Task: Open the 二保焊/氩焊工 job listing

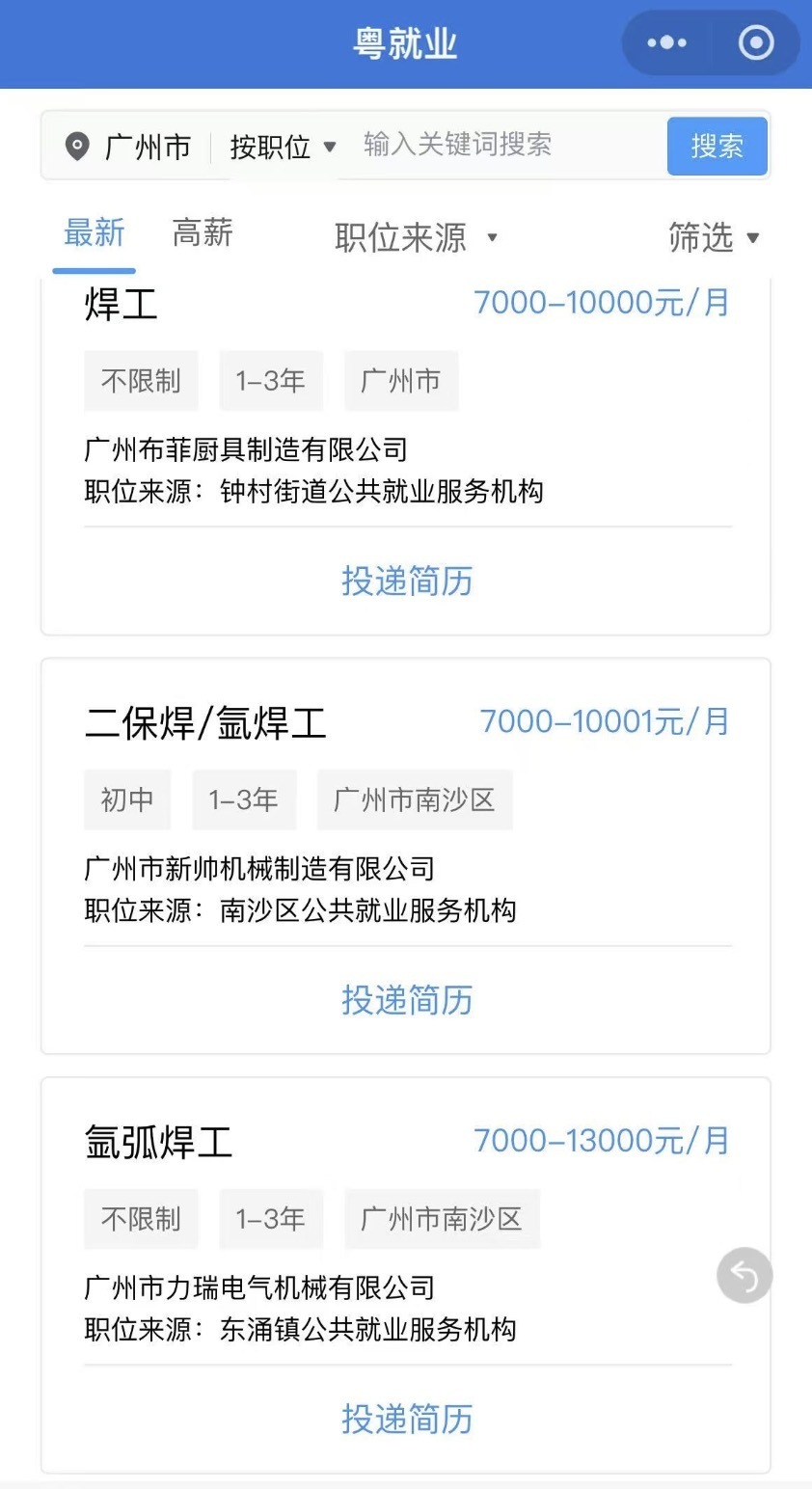Action: click(205, 723)
